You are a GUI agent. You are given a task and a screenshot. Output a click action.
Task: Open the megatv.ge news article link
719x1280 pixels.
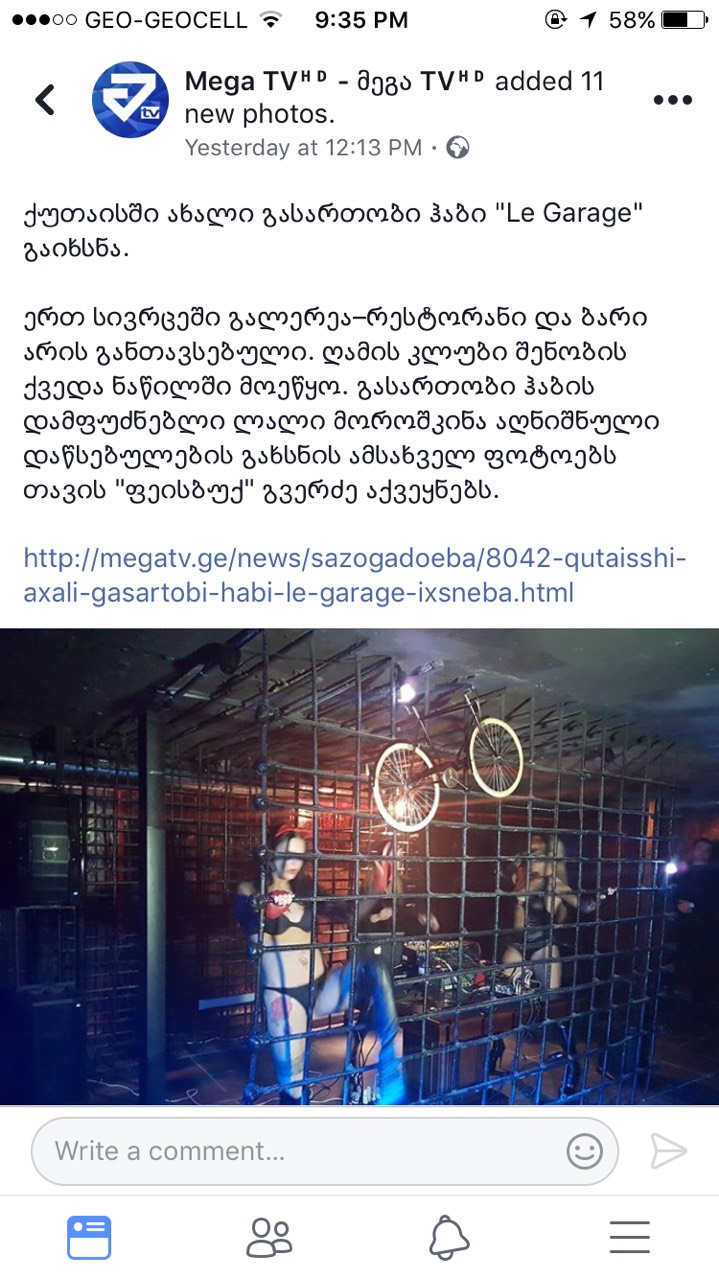(x=355, y=575)
